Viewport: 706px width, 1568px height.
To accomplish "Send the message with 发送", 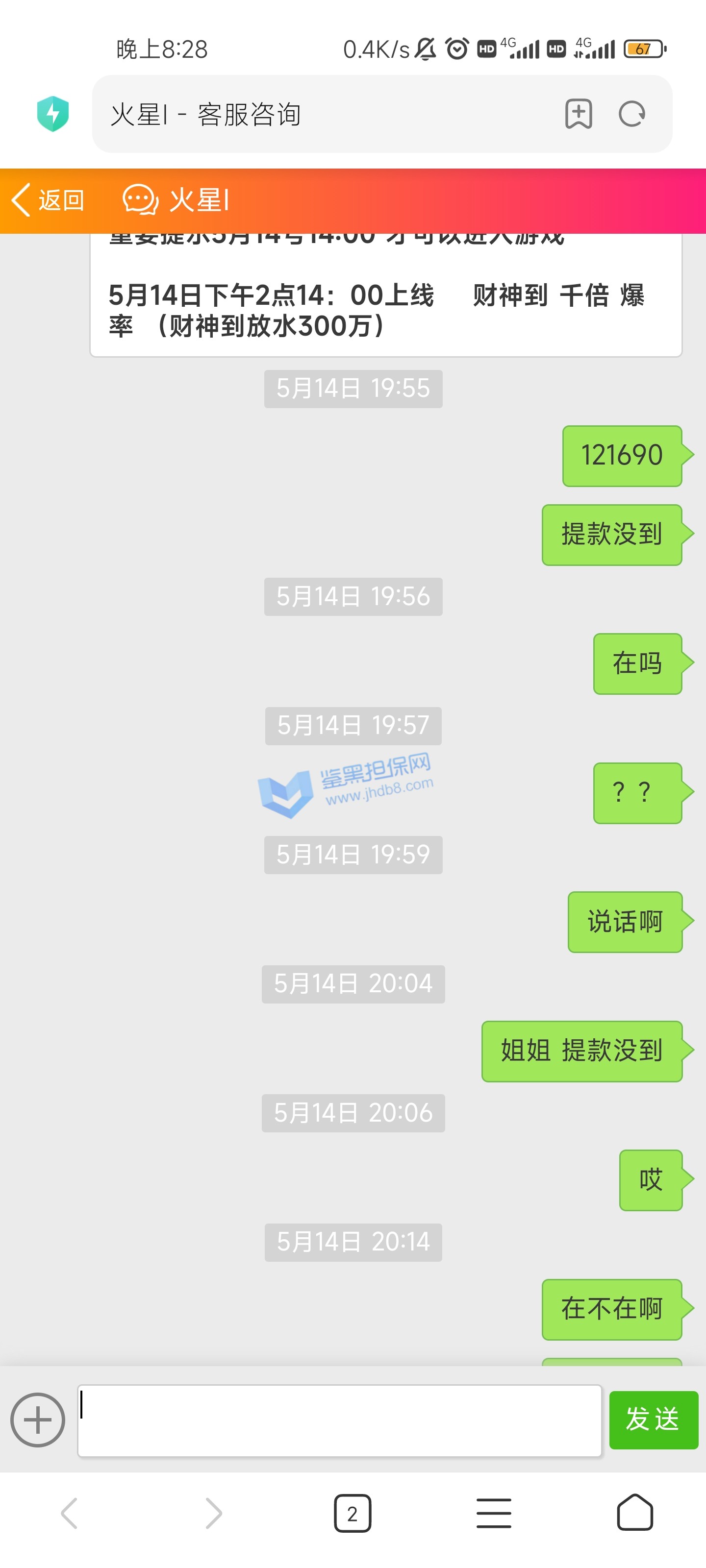I will point(653,1420).
